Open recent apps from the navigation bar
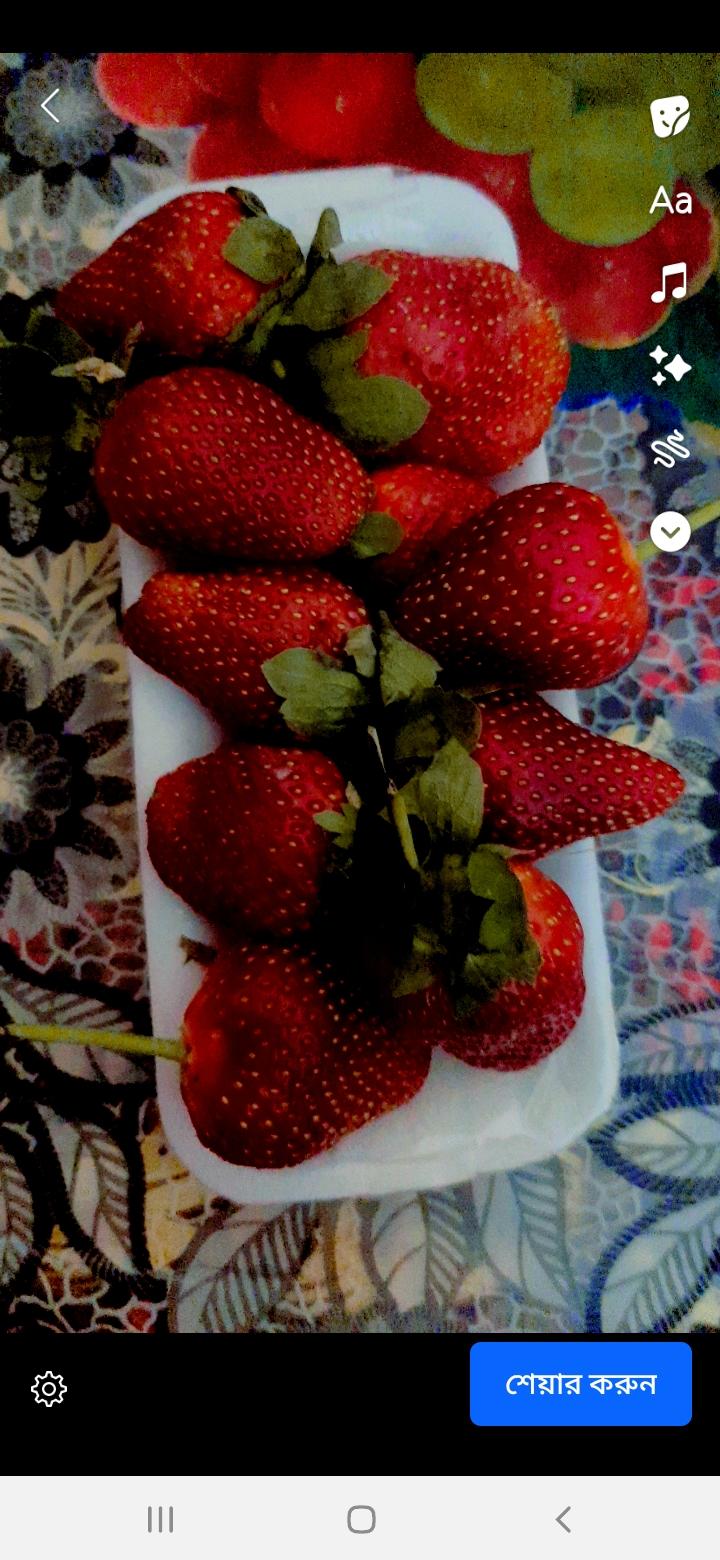 [x=160, y=1520]
